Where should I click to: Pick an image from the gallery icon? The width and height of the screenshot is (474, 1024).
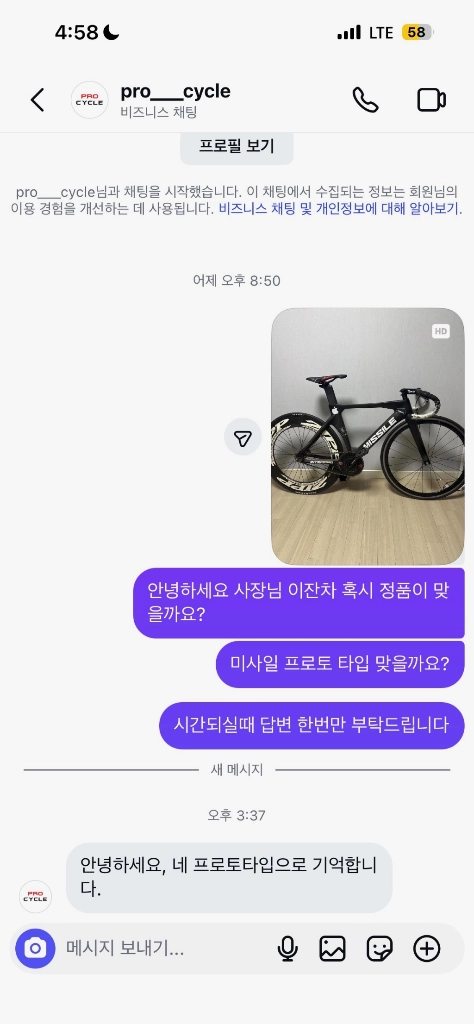coord(332,948)
